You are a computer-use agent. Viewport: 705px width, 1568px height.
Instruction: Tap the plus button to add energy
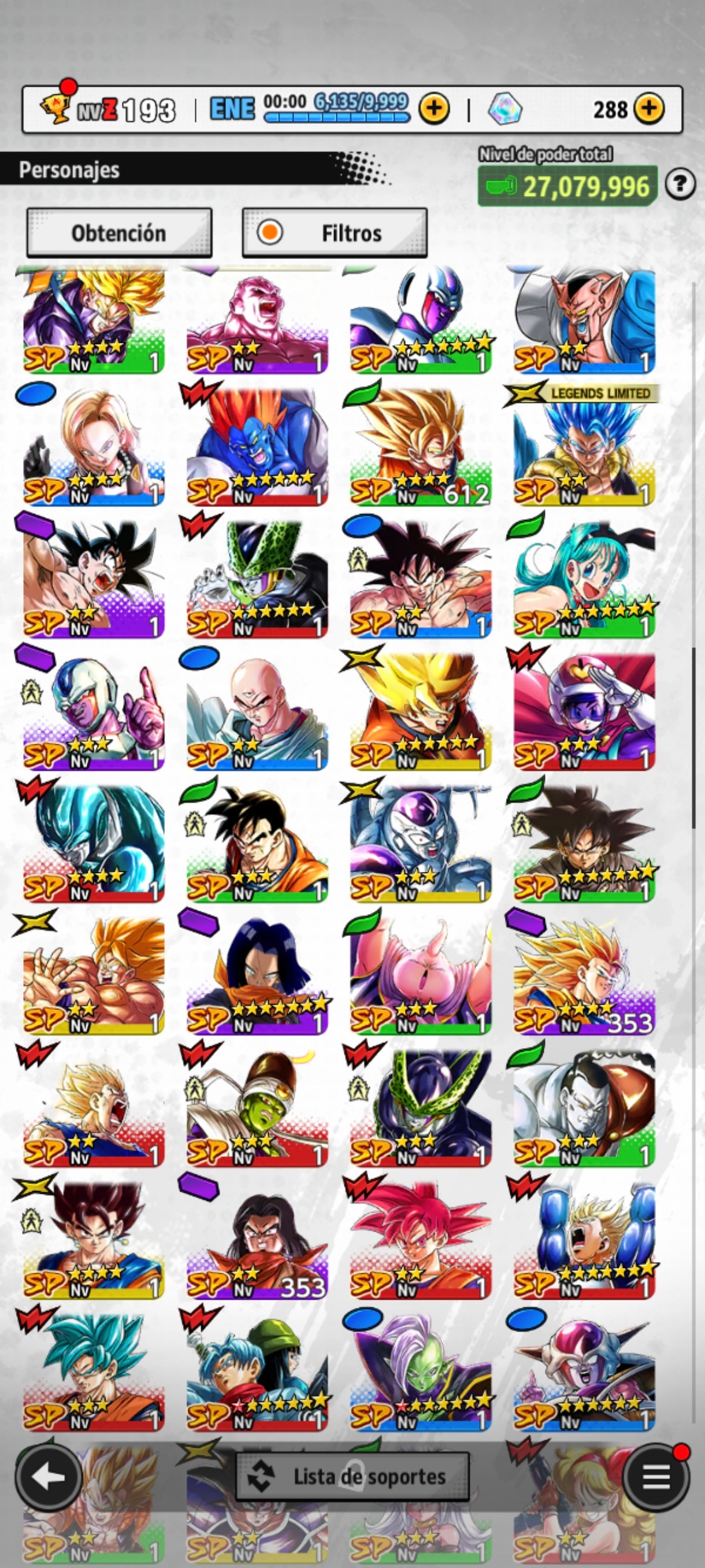(434, 109)
